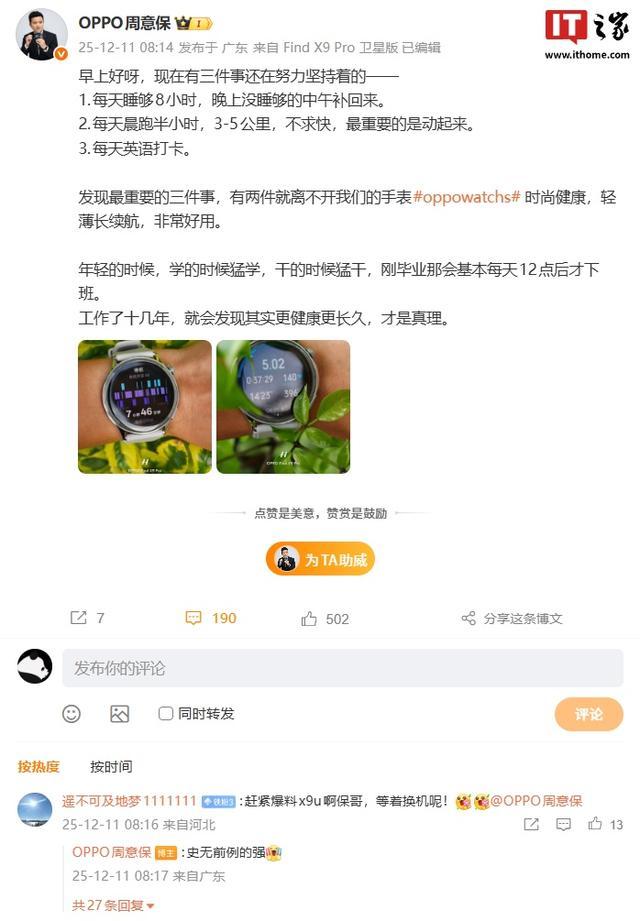640x921 pixels.
Task: Focus the 发布你的评论 comment box
Action: click(x=342, y=668)
